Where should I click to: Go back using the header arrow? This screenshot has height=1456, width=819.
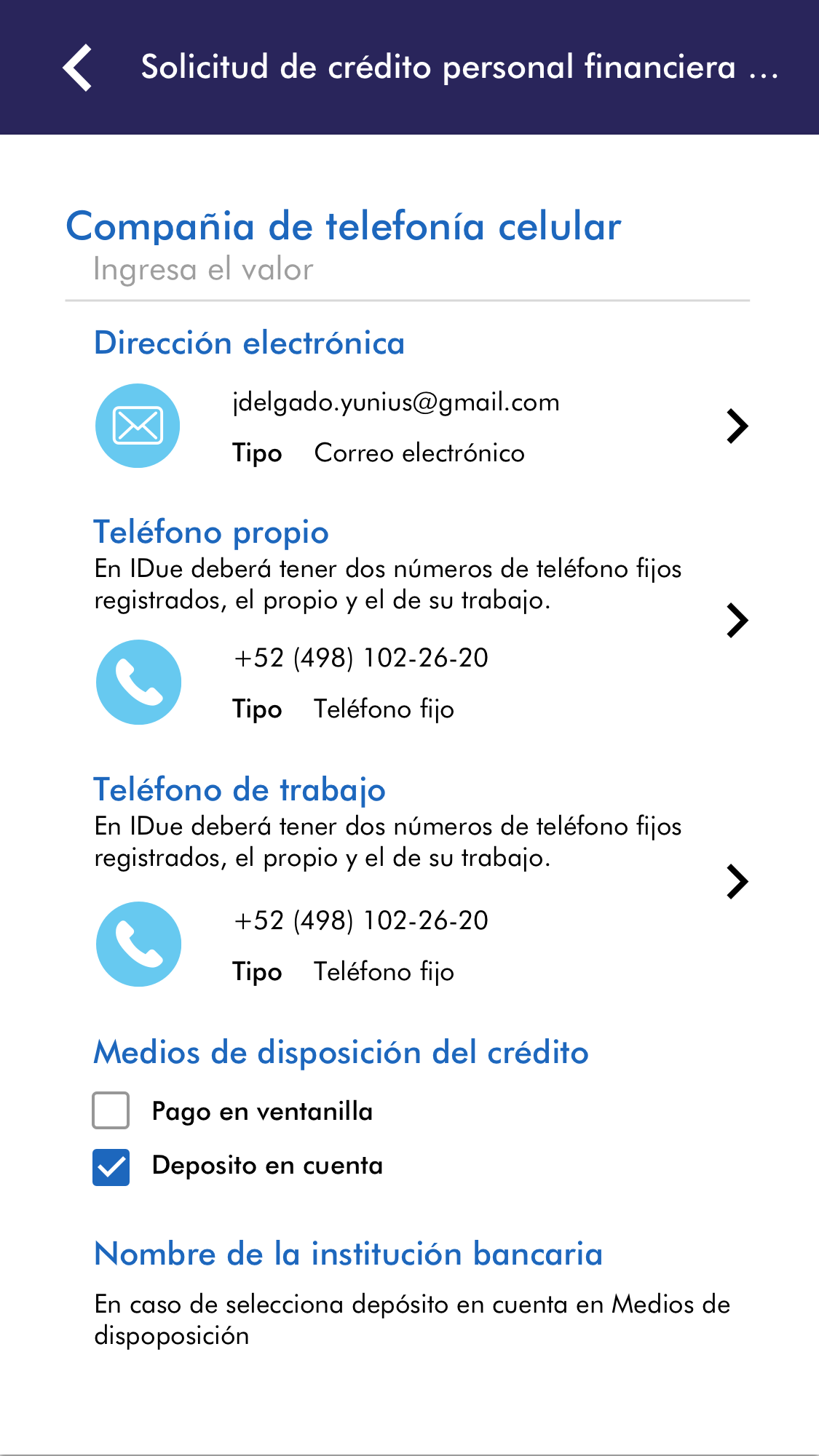[78, 68]
